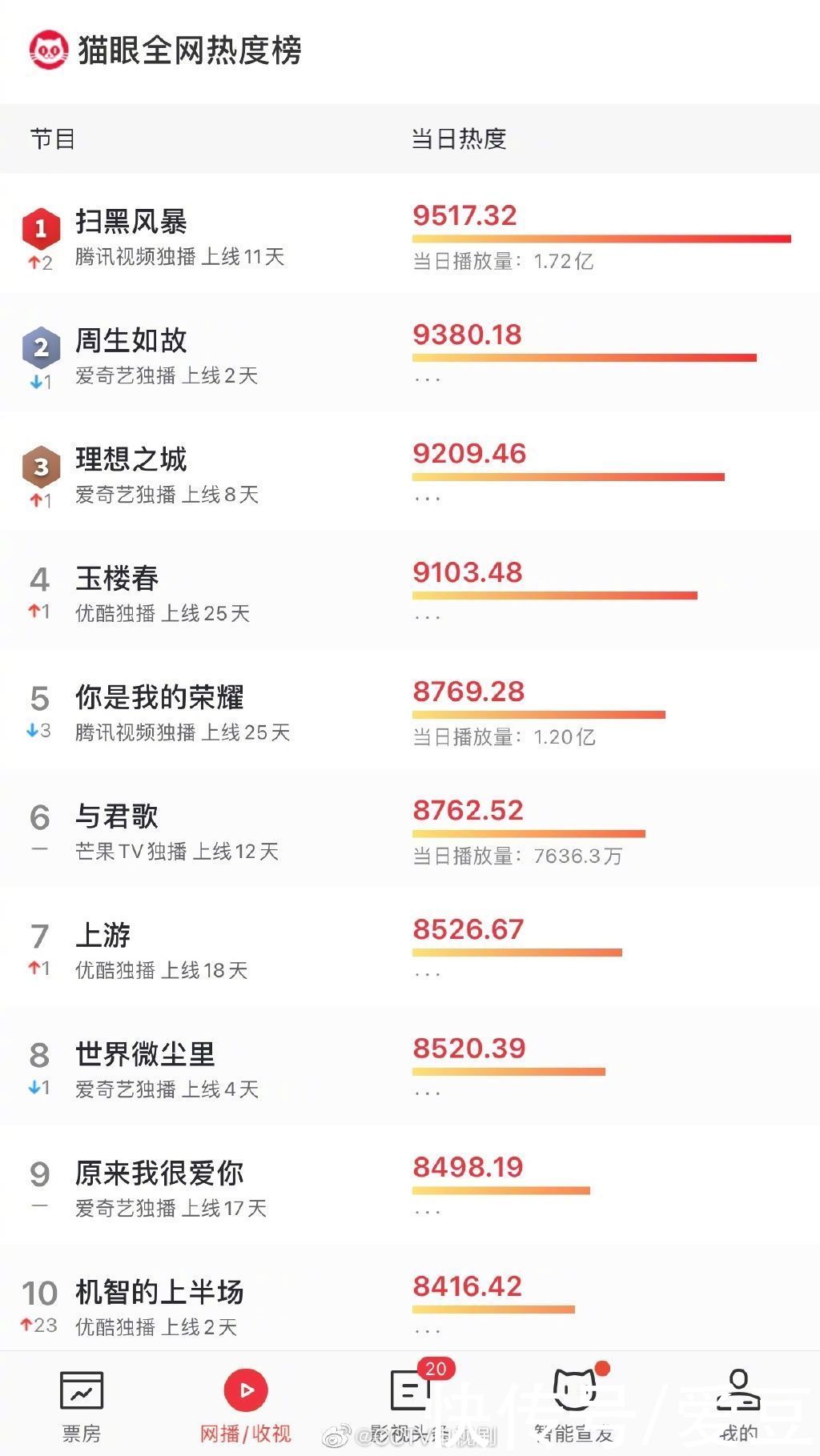
Task: Open 玉楼春 from the list
Action: tap(117, 579)
